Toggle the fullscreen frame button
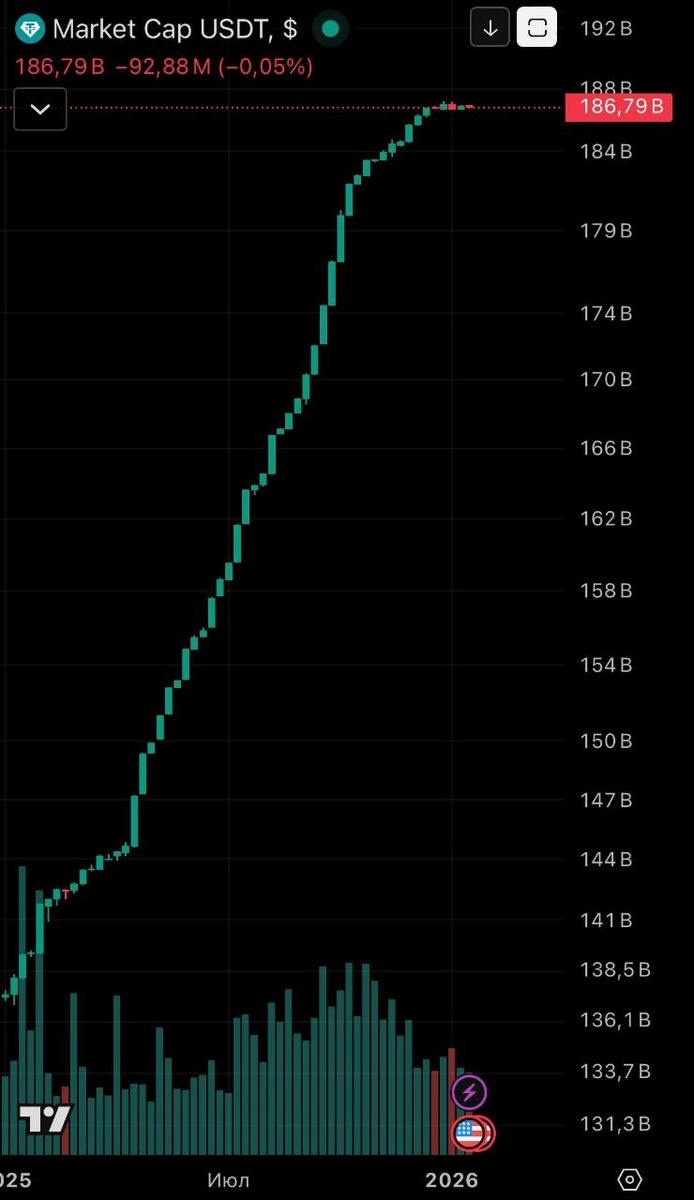The height and width of the screenshot is (1200, 694). pos(536,29)
